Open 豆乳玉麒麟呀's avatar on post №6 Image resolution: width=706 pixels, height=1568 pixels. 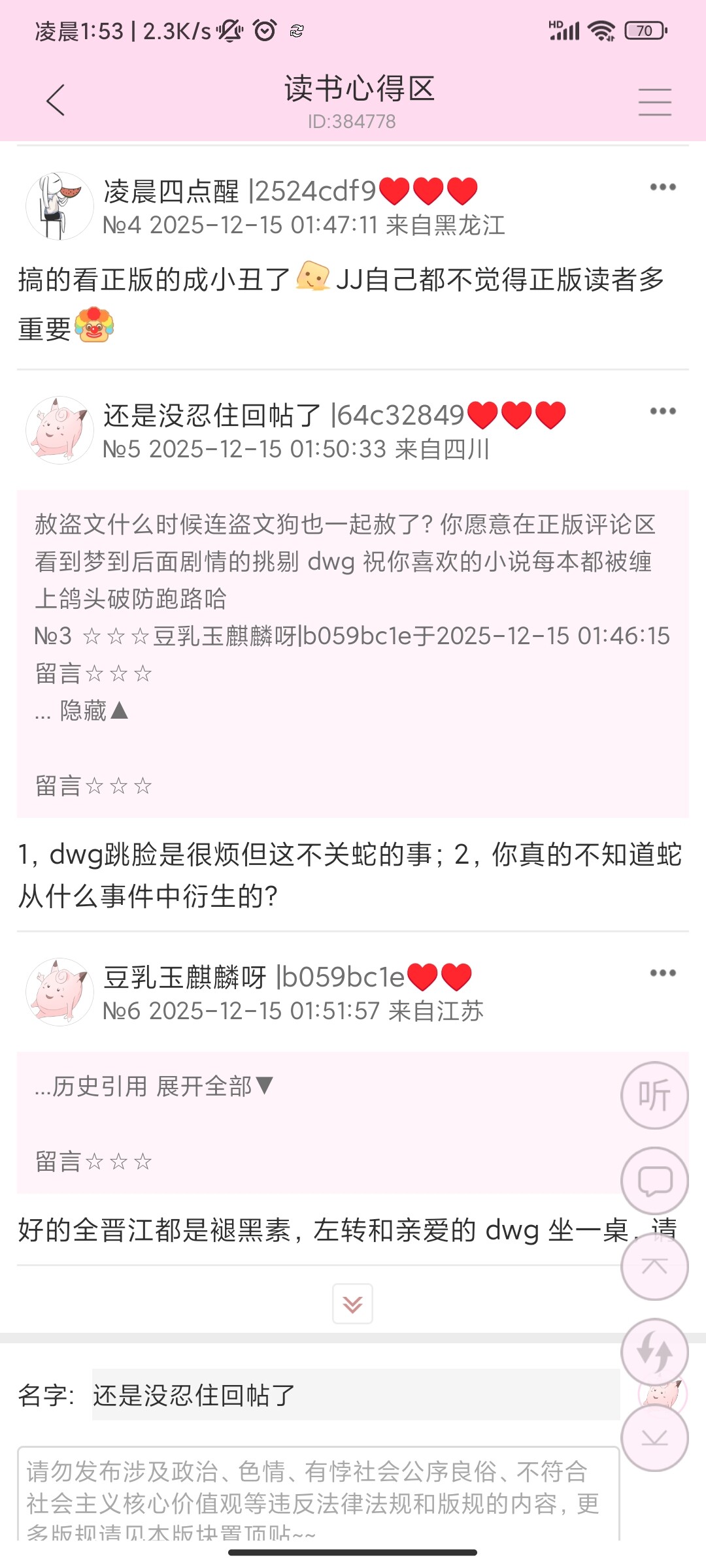tap(59, 992)
